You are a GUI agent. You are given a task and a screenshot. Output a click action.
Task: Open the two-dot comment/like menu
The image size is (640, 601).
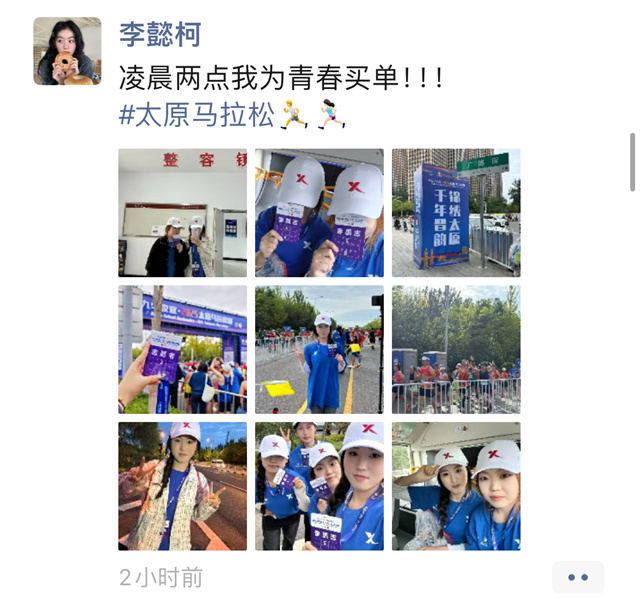click(577, 577)
